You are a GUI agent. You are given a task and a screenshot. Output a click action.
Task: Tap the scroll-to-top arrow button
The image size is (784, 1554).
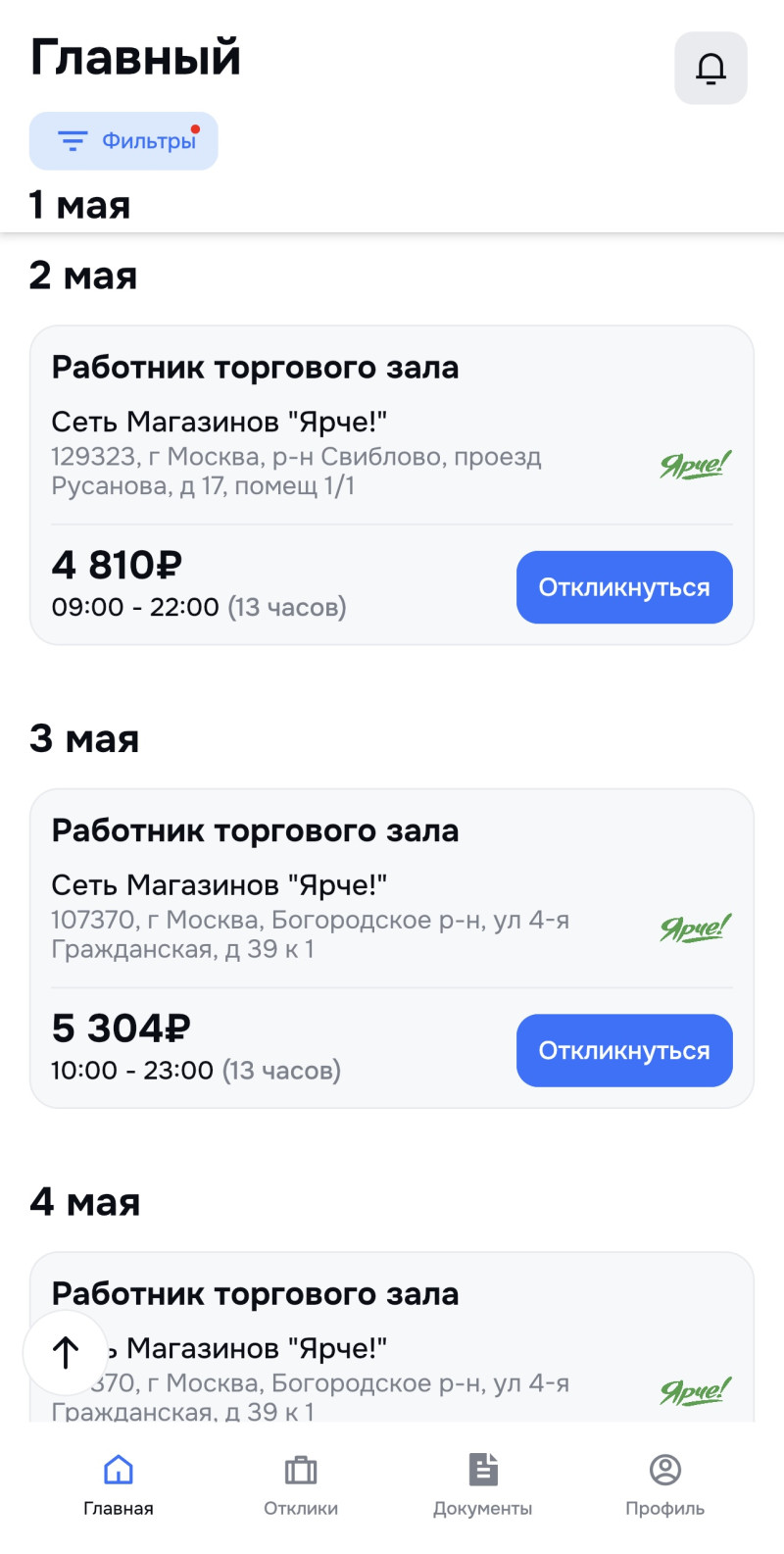(x=66, y=1353)
